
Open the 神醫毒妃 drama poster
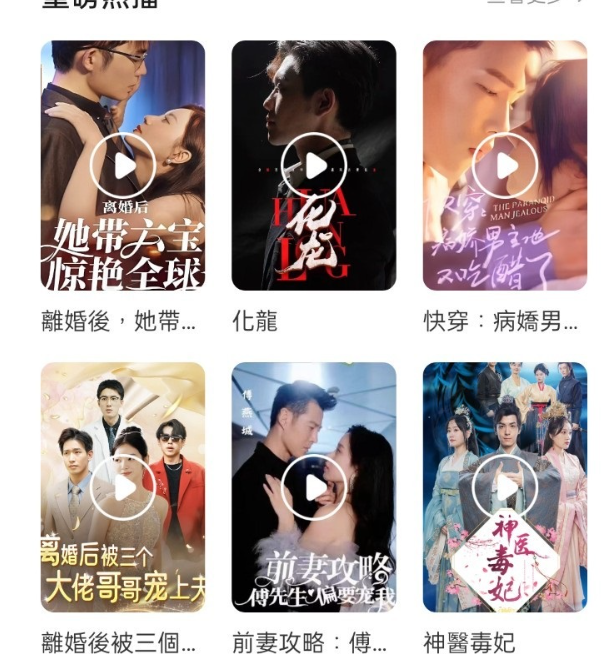tap(505, 487)
